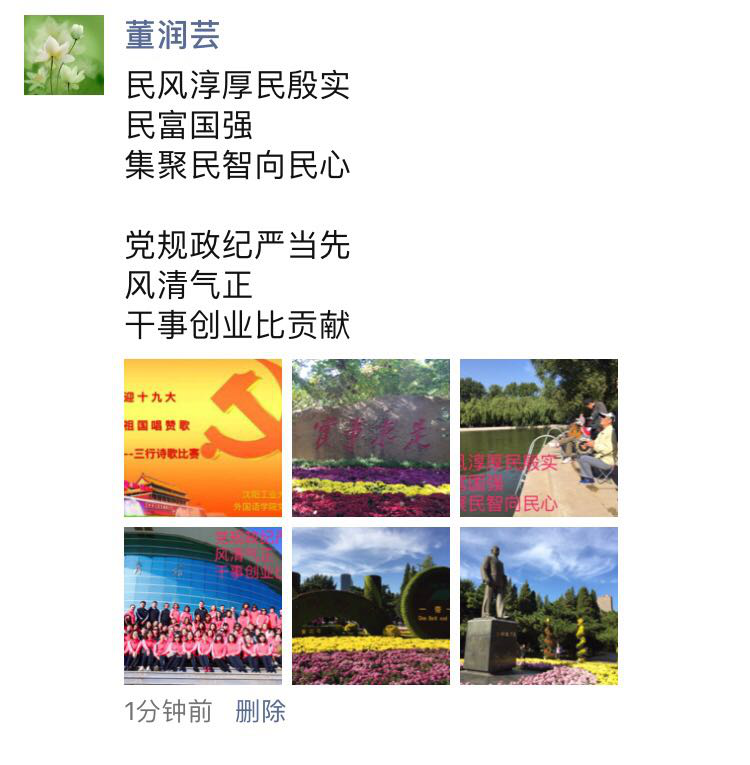Viewport: 750px width, 765px height.
Task: Open 董润芸's lotus flower avatar
Action: pos(64,55)
